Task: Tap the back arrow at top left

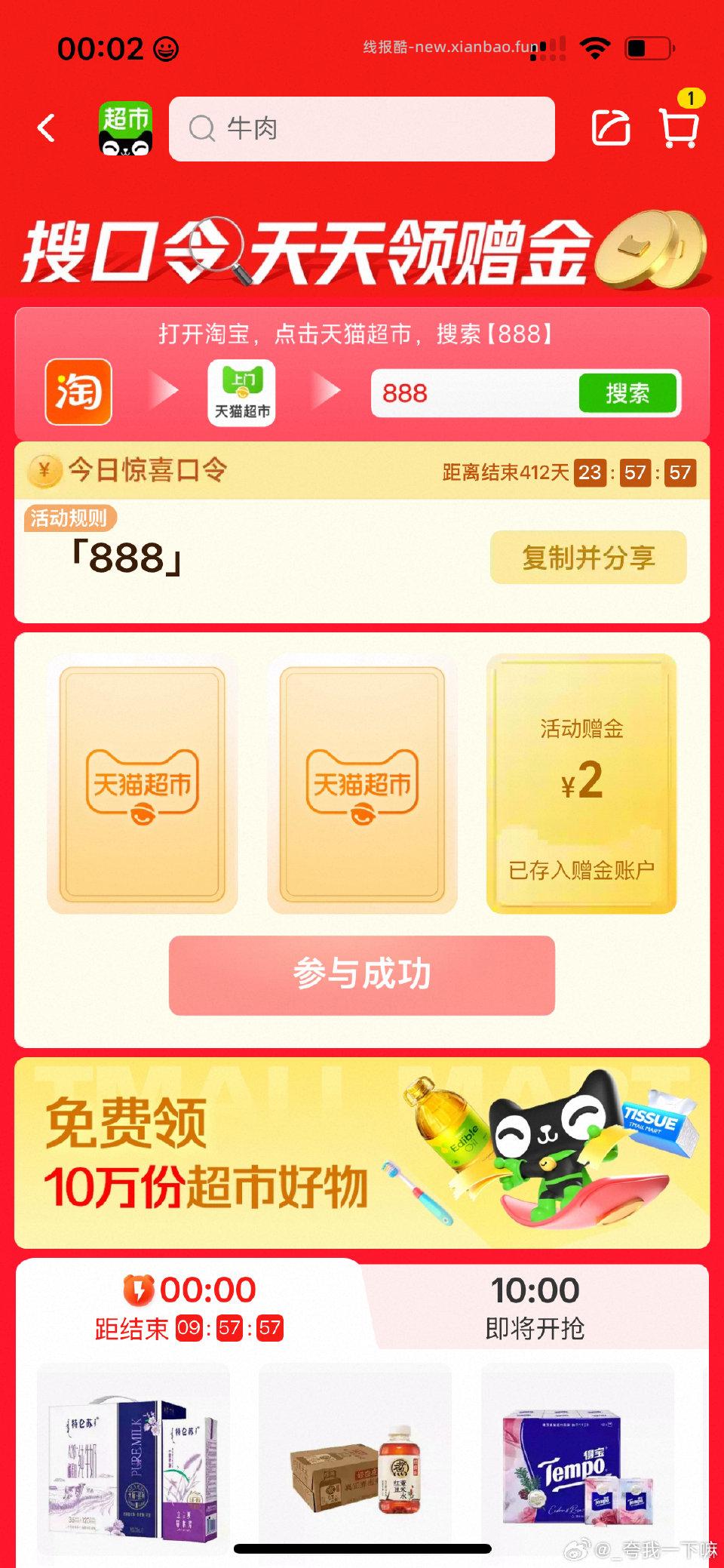Action: coord(47,128)
